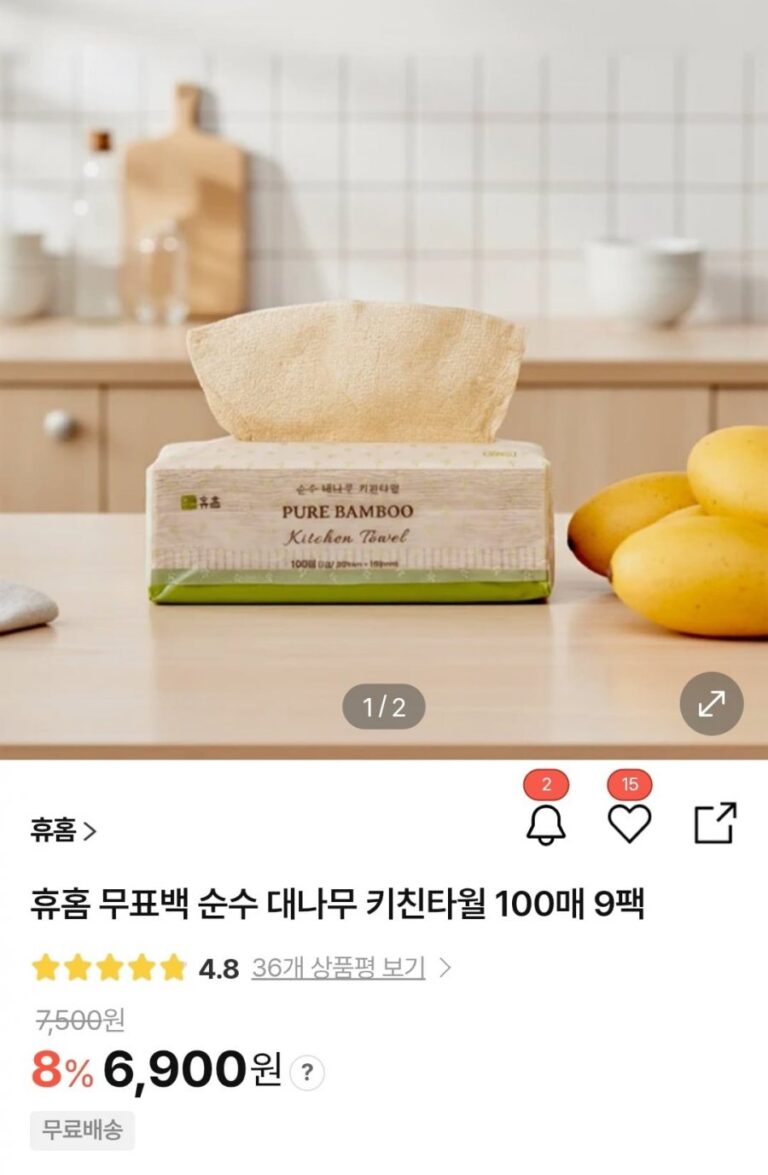Open the price info question mark
This screenshot has height=1175, width=768.
[307, 1074]
